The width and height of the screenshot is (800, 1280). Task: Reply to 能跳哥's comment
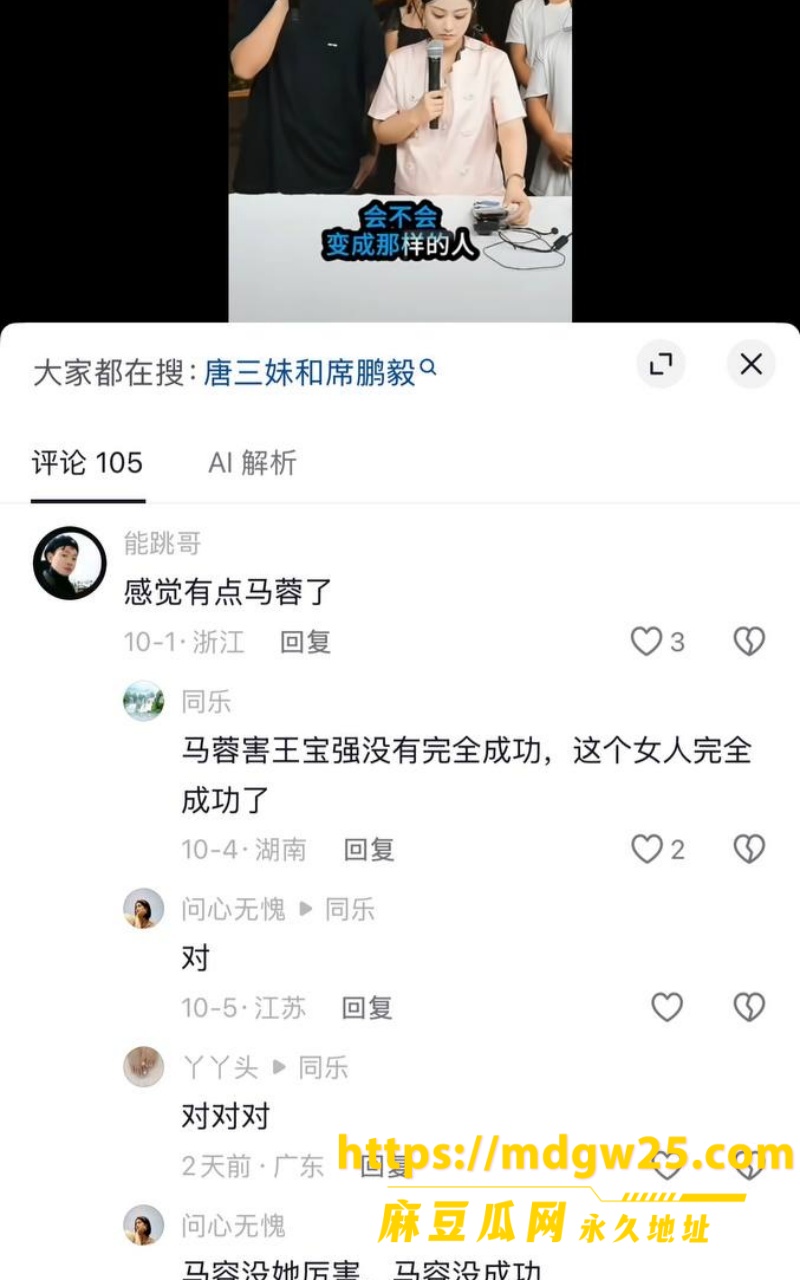(305, 642)
